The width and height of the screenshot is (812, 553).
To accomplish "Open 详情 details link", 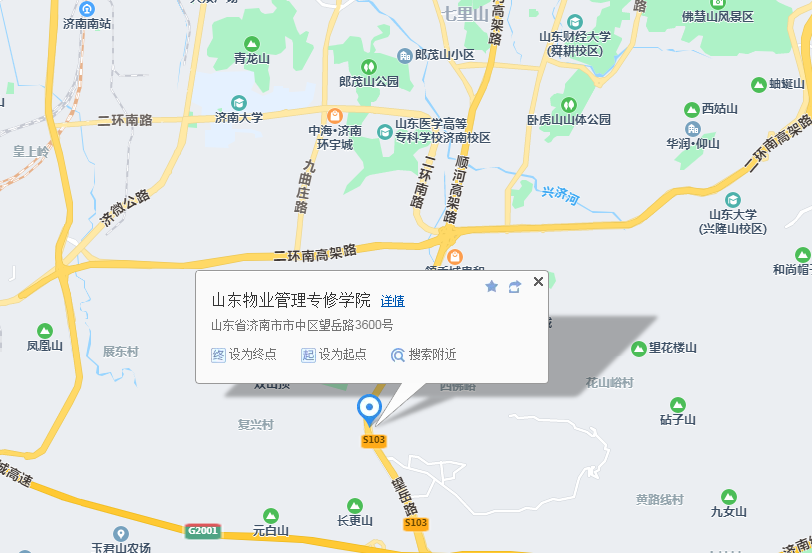I will pos(392,301).
